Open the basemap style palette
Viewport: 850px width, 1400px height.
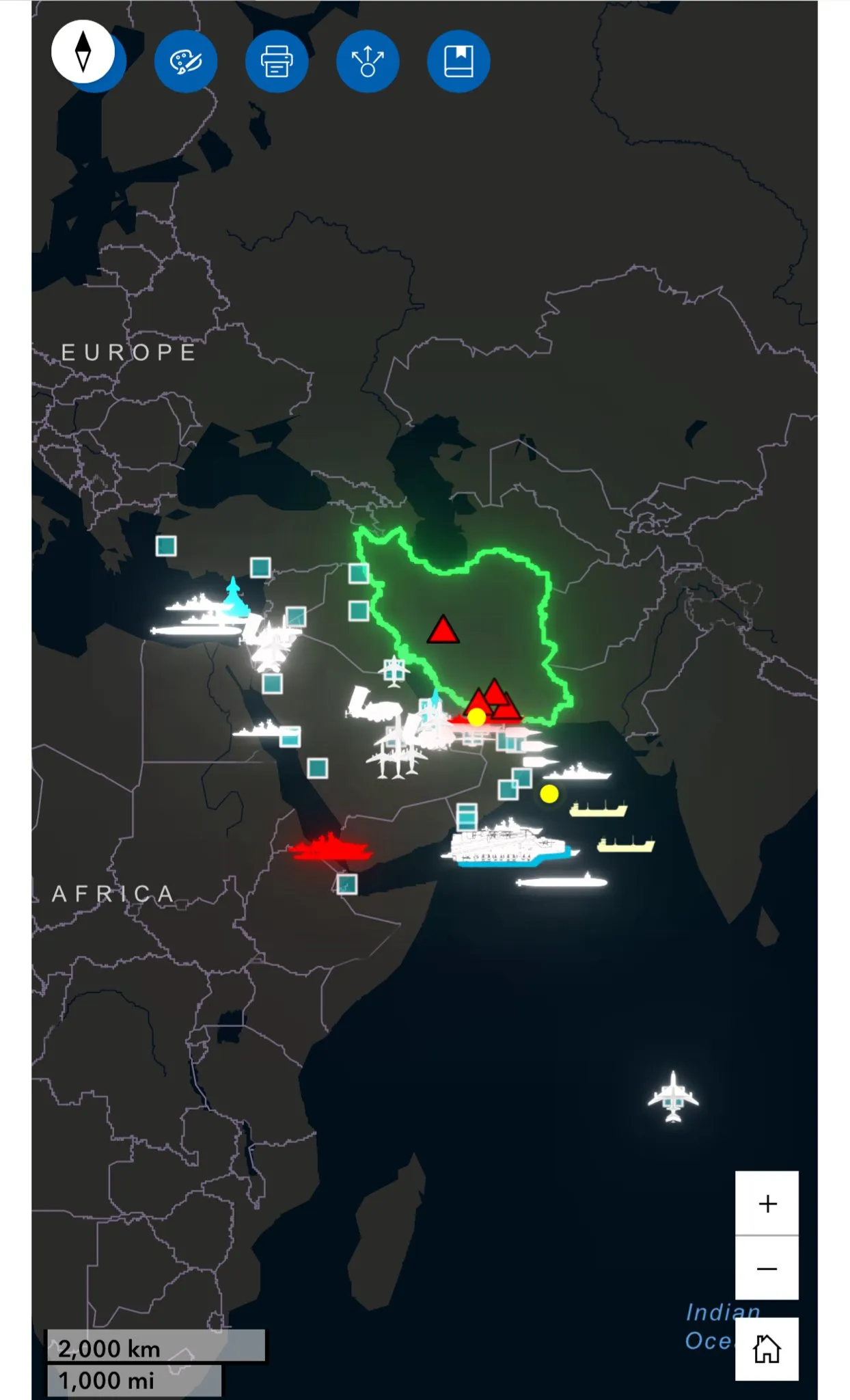(x=185, y=62)
